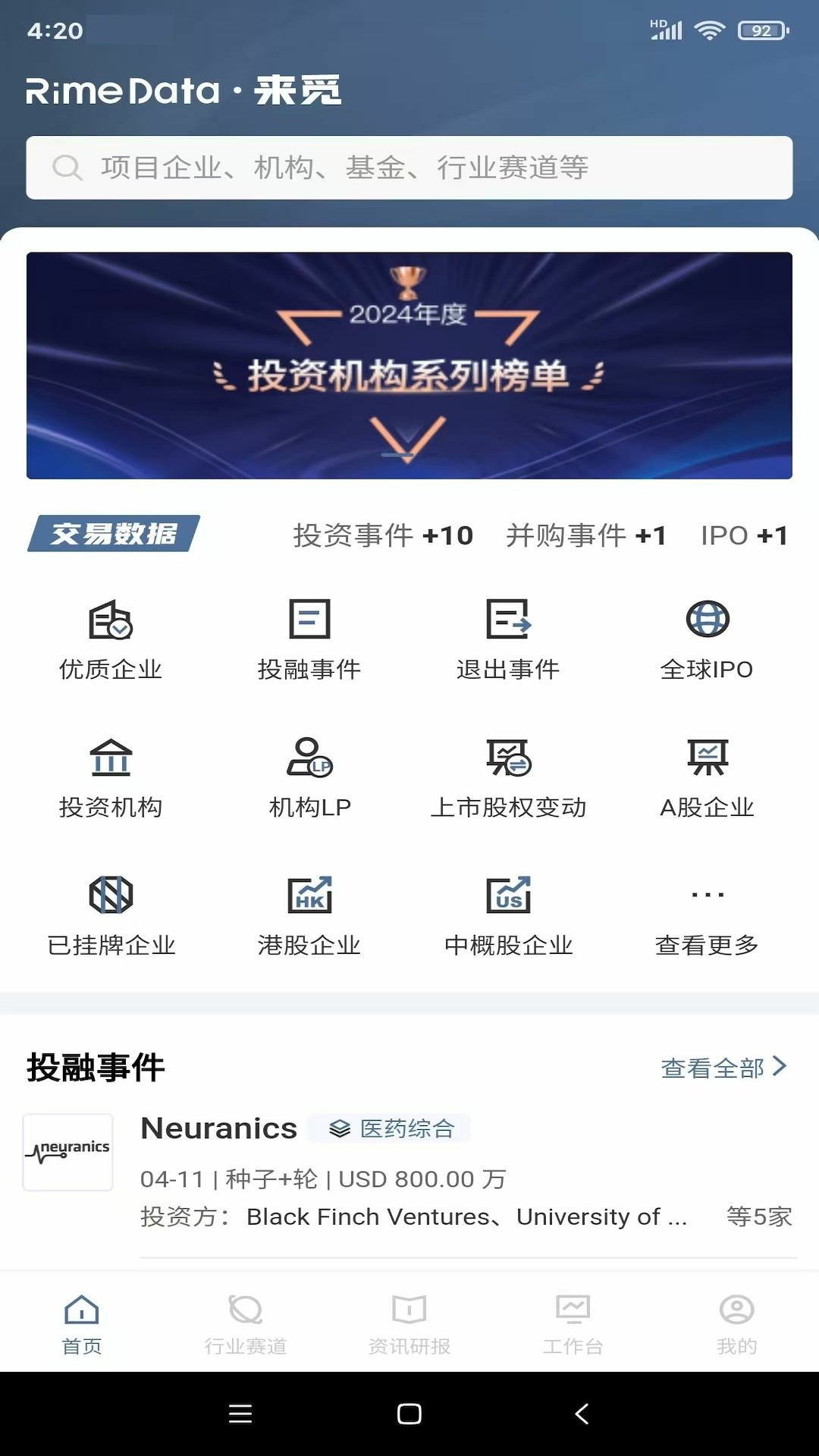The image size is (819, 1456).
Task: Tap 投资事件 +10 counter
Action: point(382,535)
